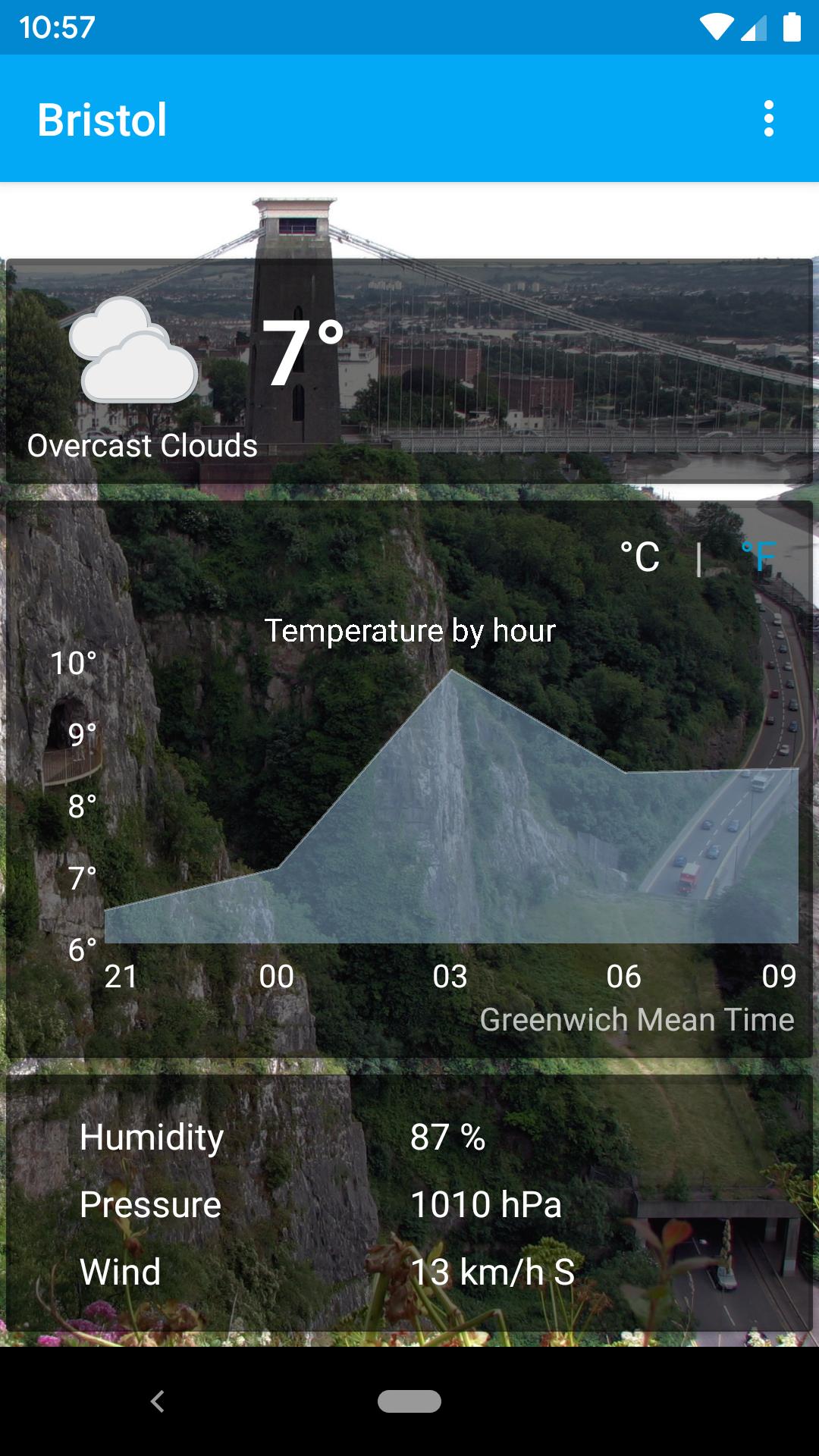This screenshot has width=819, height=1456.
Task: Go back using the system back button
Action: coord(158,1401)
